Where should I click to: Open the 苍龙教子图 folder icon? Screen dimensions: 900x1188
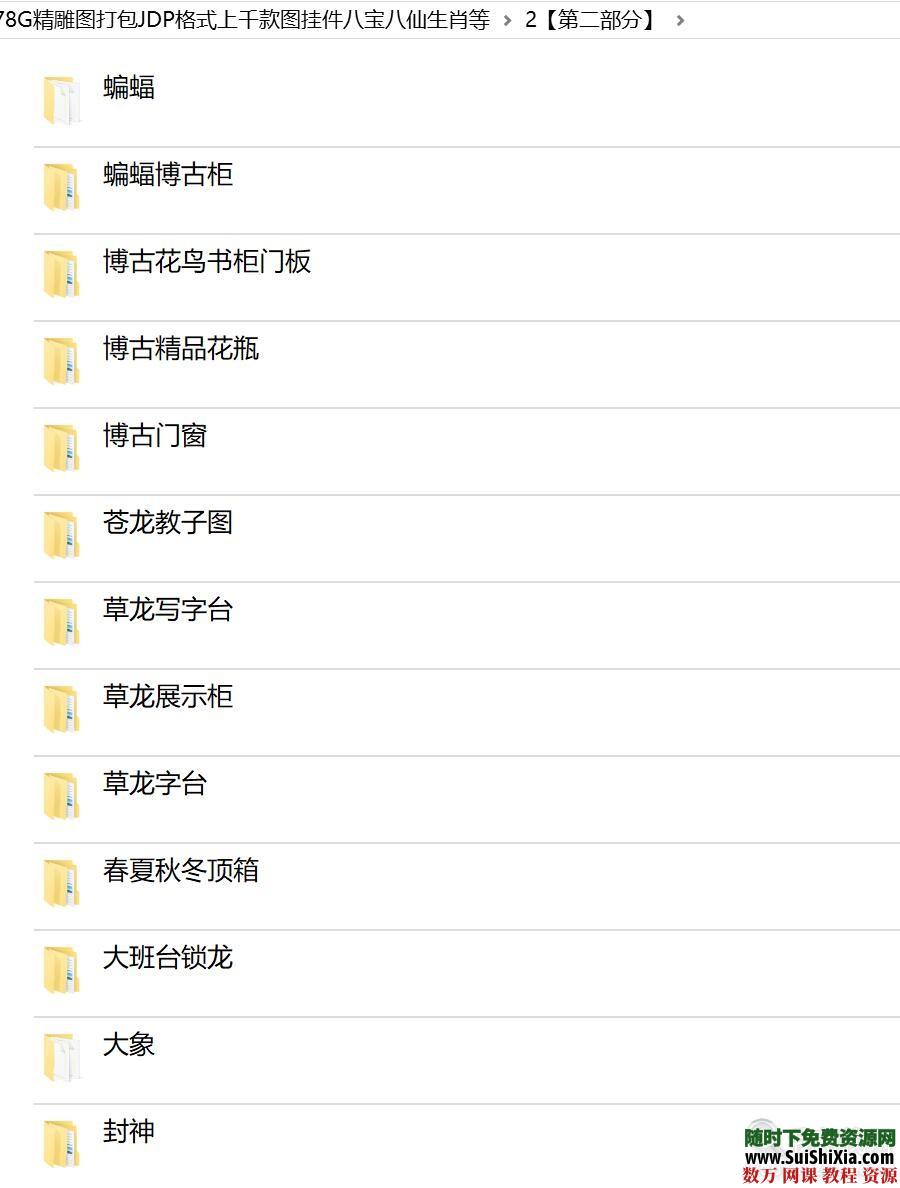[x=60, y=534]
